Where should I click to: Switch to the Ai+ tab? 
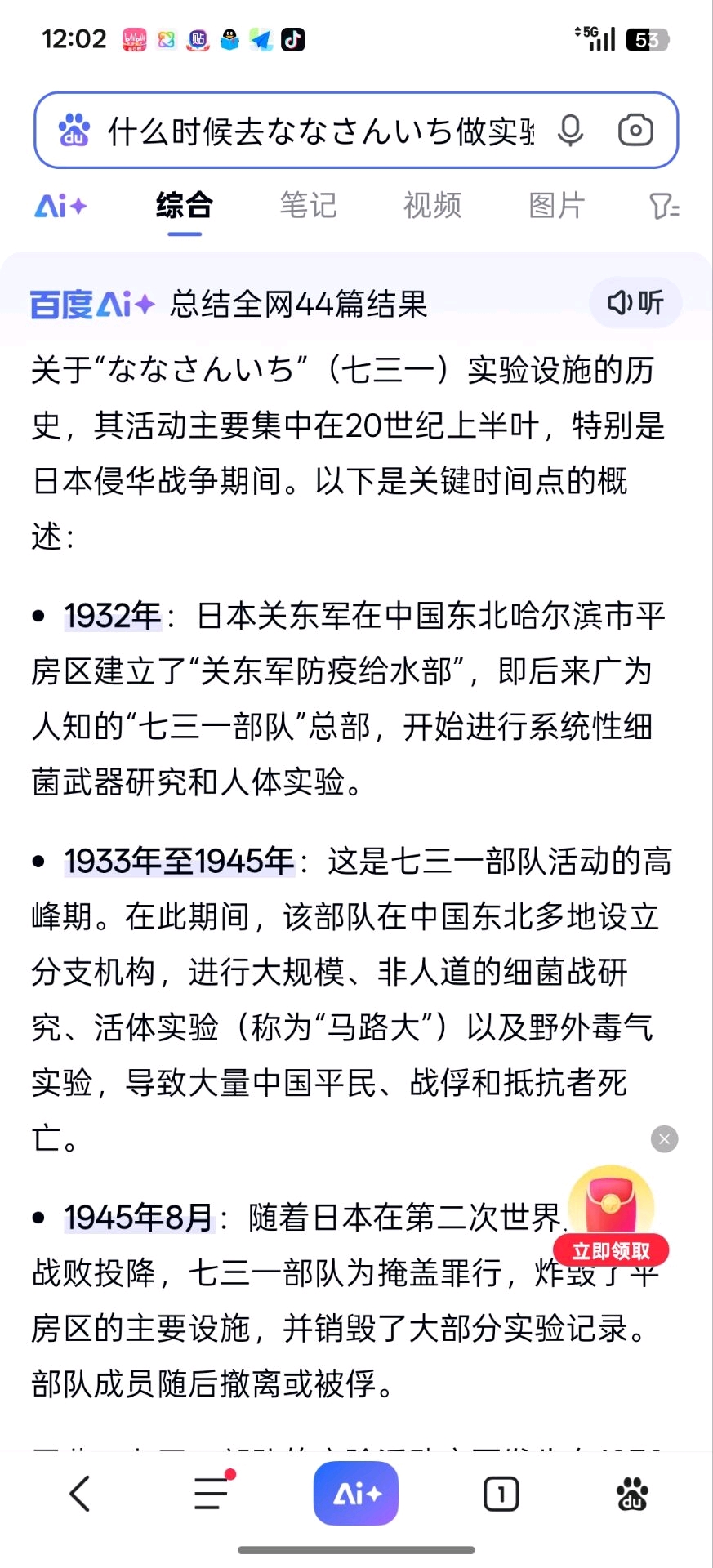60,206
